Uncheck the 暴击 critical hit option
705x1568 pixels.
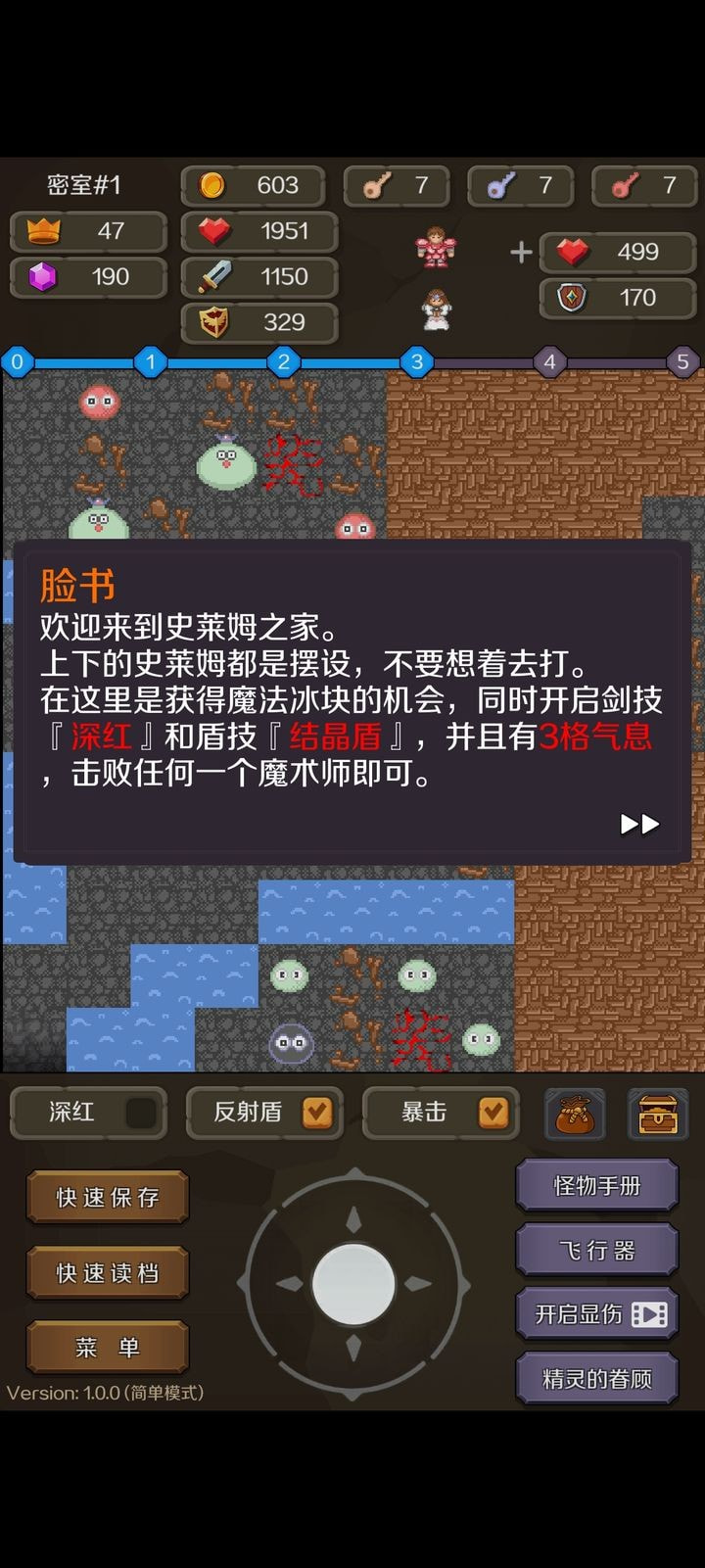(493, 1113)
